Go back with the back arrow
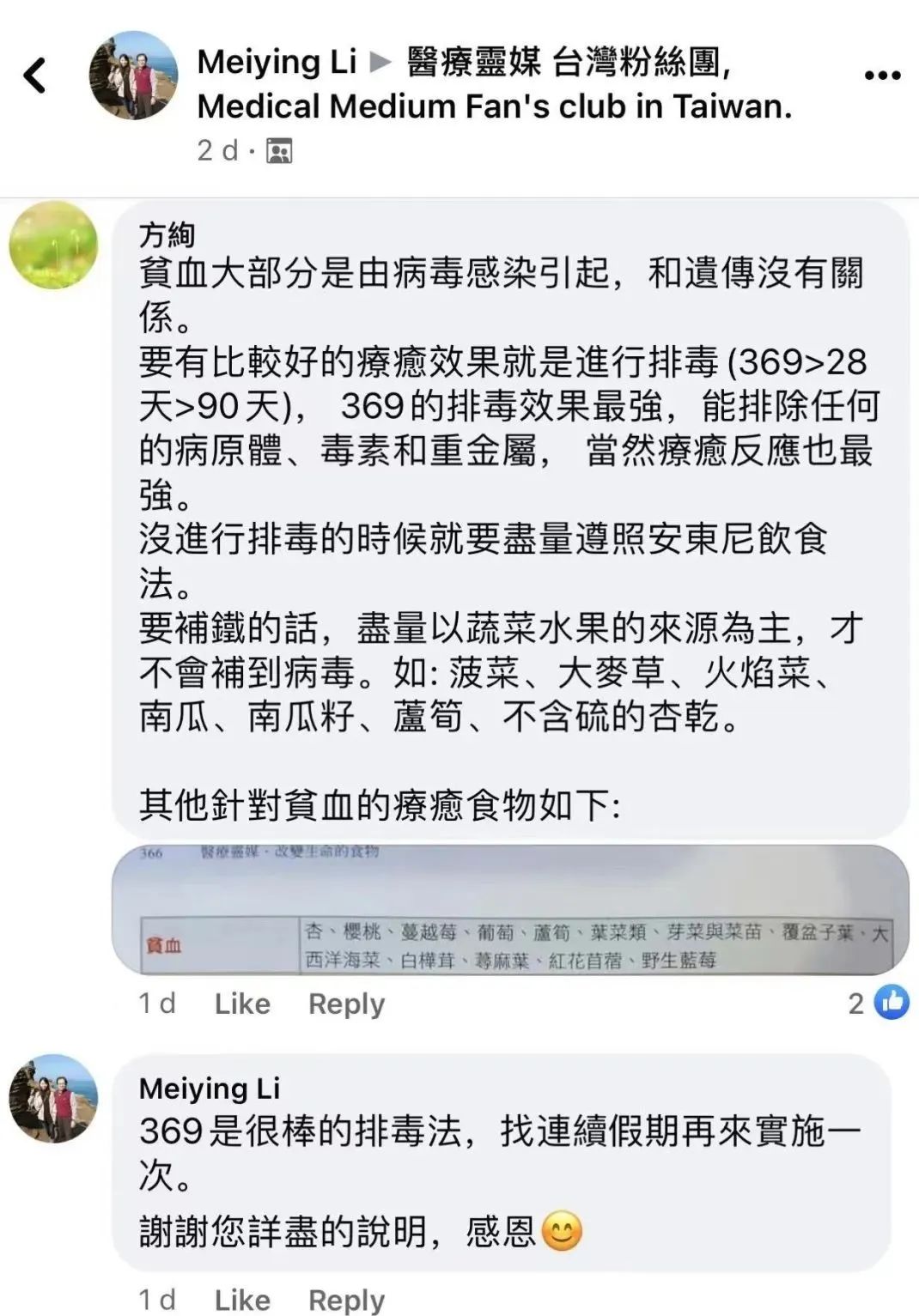 [x=35, y=76]
